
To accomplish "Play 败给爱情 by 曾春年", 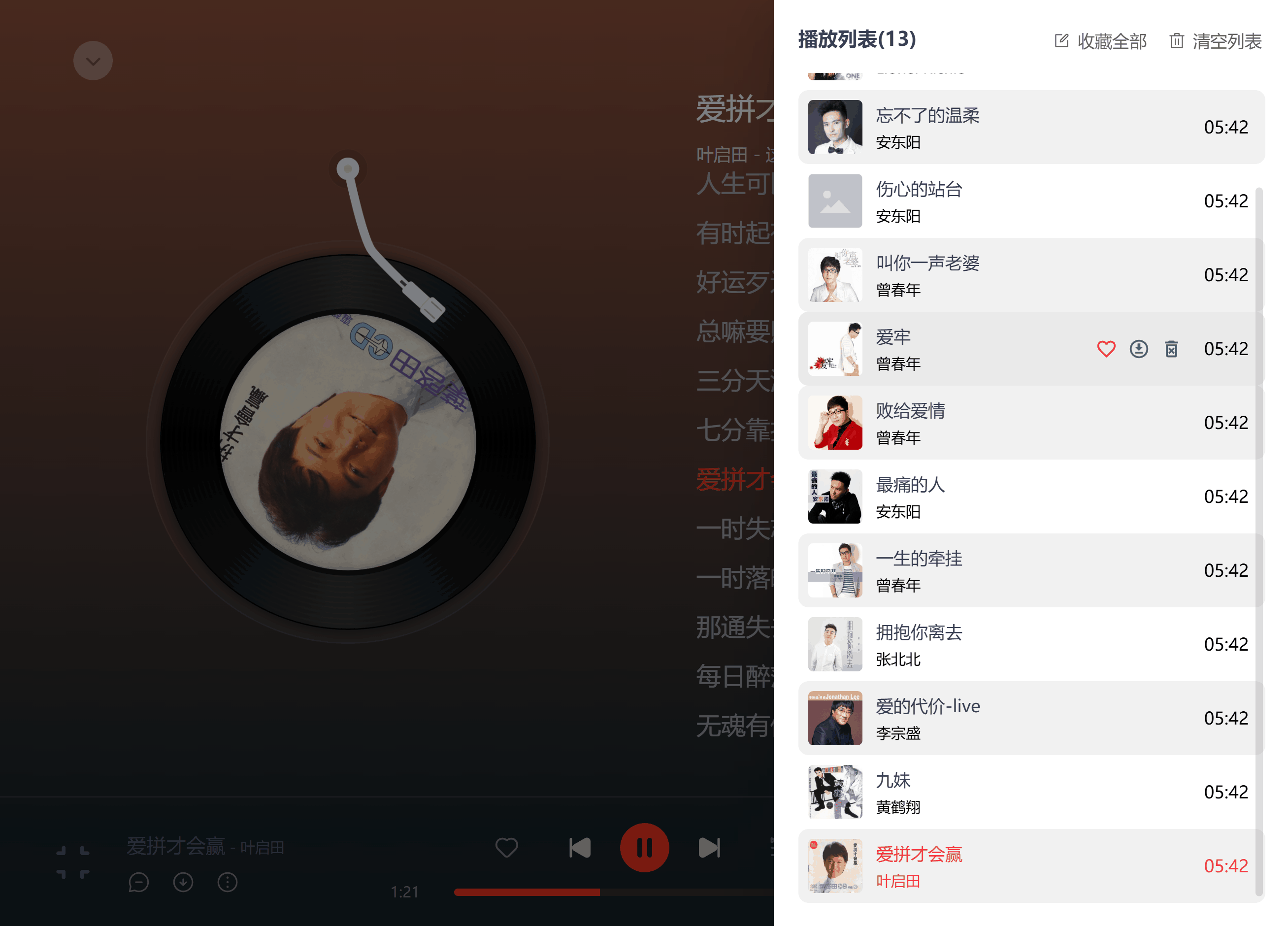I will [x=910, y=411].
